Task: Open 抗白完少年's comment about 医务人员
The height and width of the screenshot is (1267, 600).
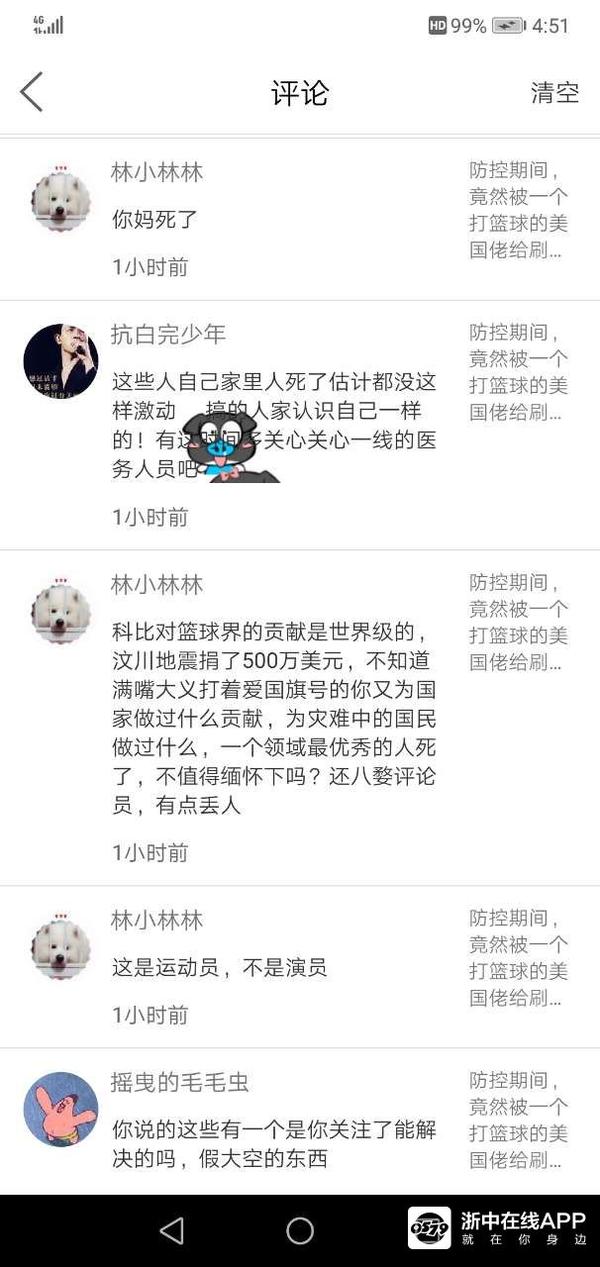Action: click(x=273, y=425)
